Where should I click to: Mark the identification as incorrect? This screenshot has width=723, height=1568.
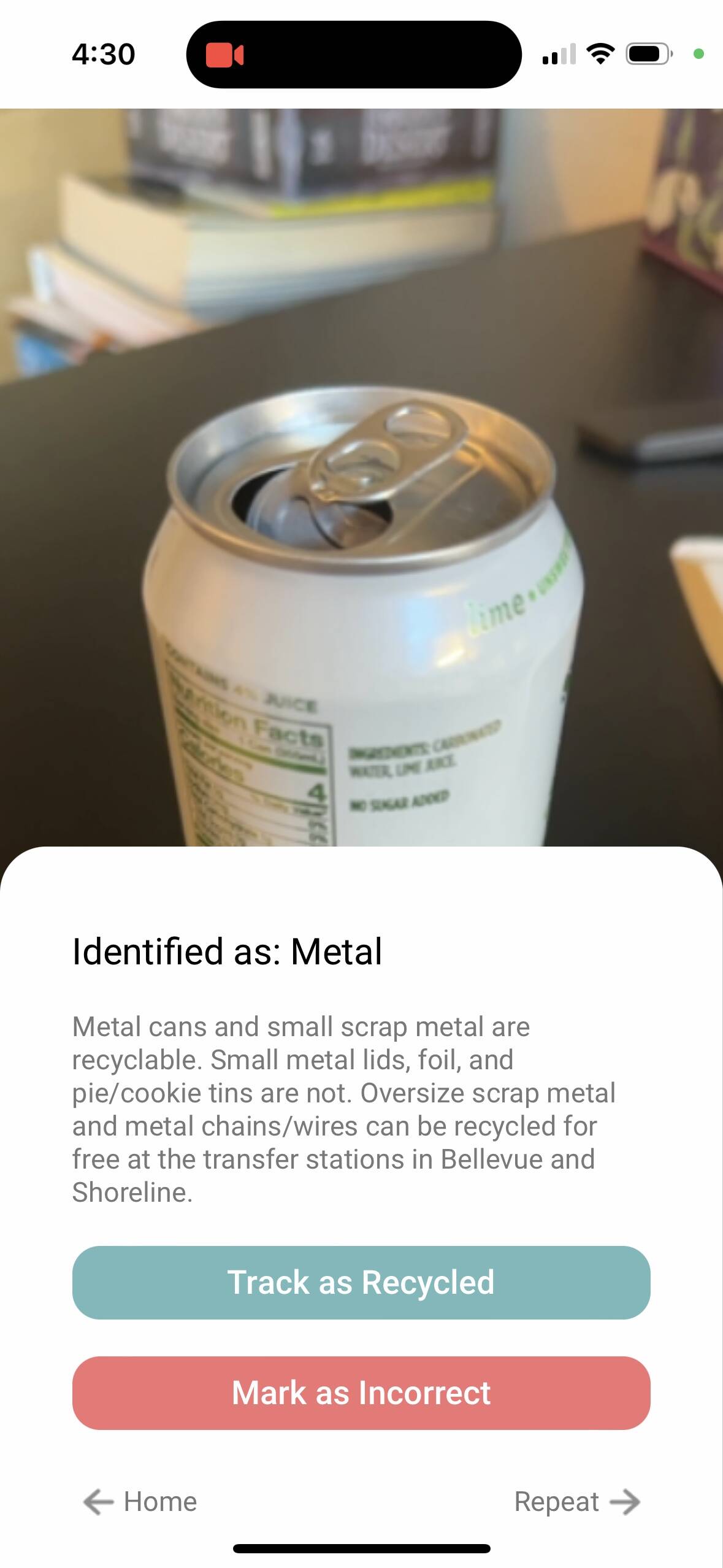(x=361, y=1392)
